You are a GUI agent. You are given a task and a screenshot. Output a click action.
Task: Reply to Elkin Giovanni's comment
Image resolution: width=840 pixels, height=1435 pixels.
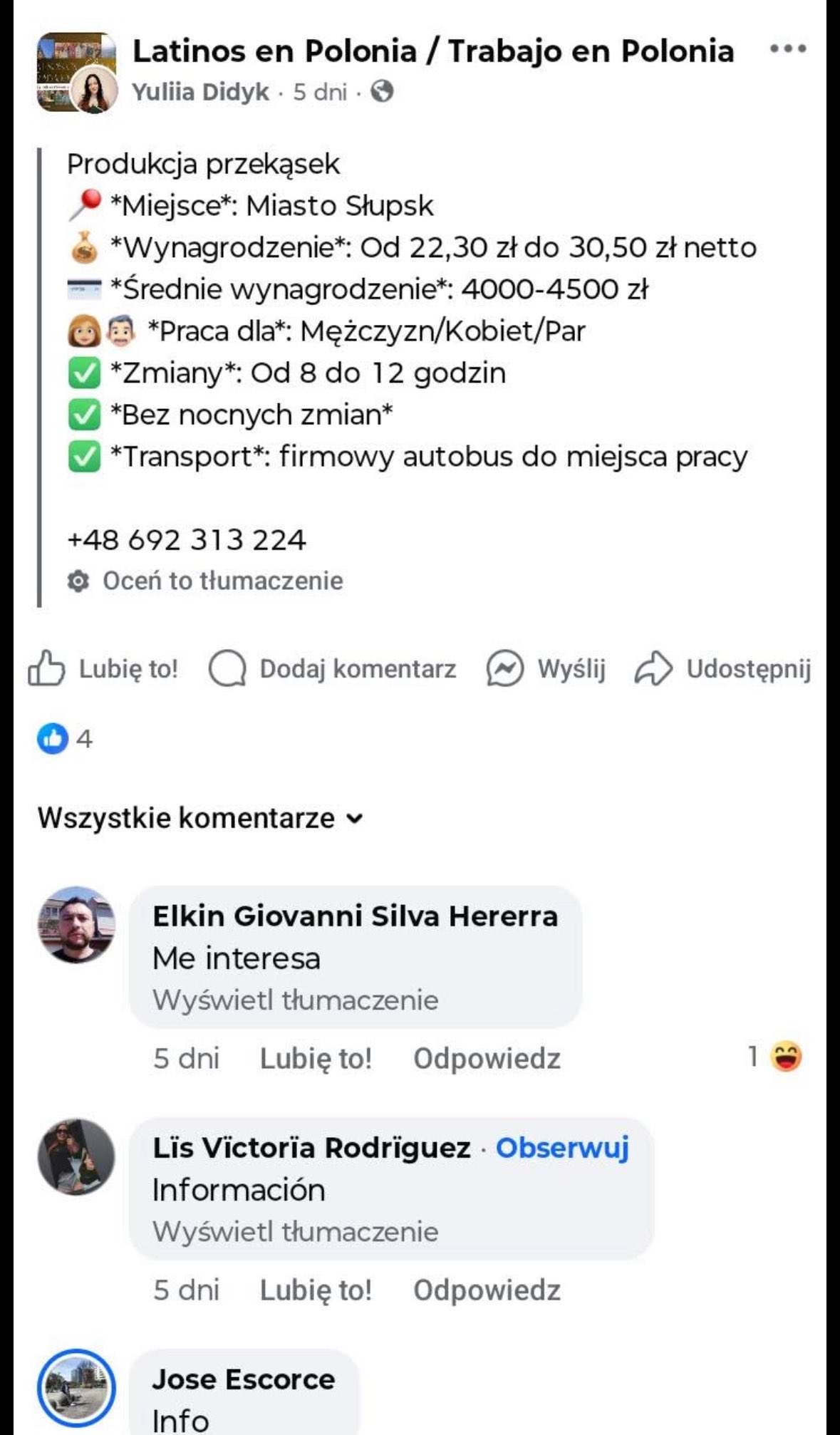coord(487,1059)
